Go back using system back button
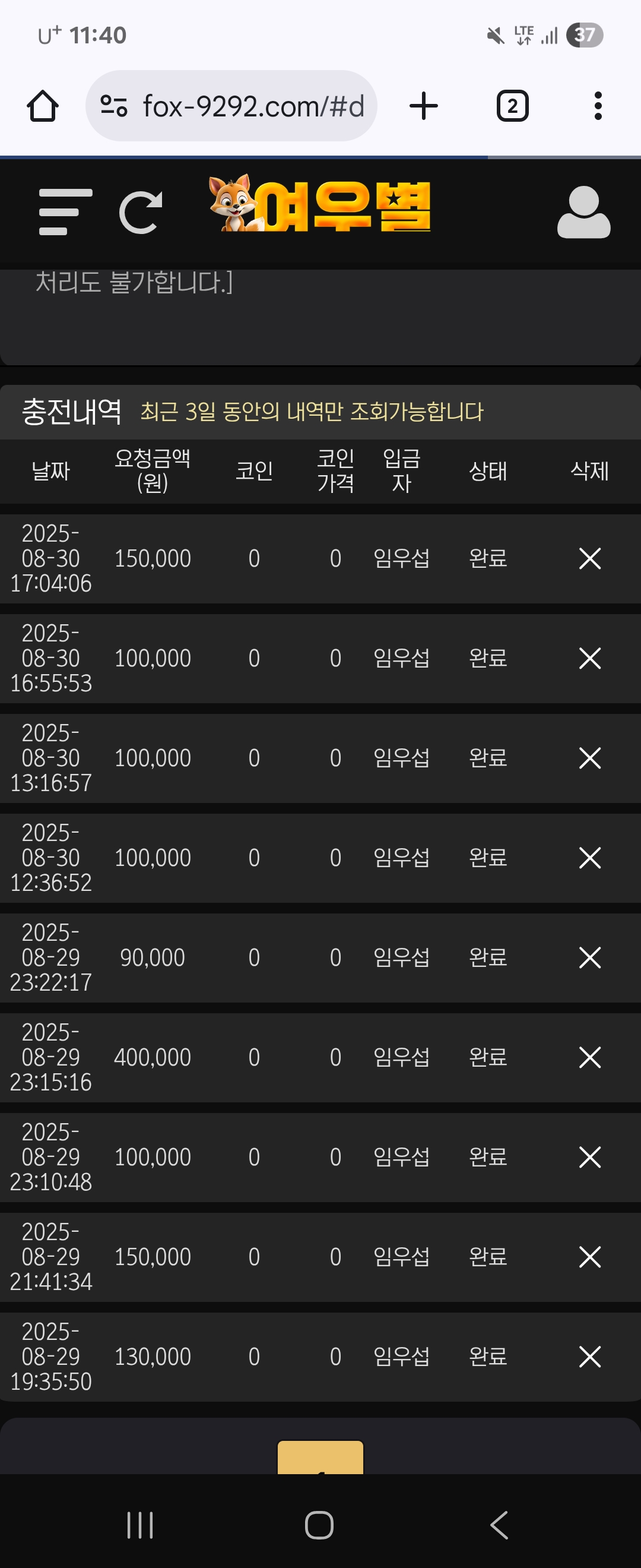641x1568 pixels. pos(499,1525)
